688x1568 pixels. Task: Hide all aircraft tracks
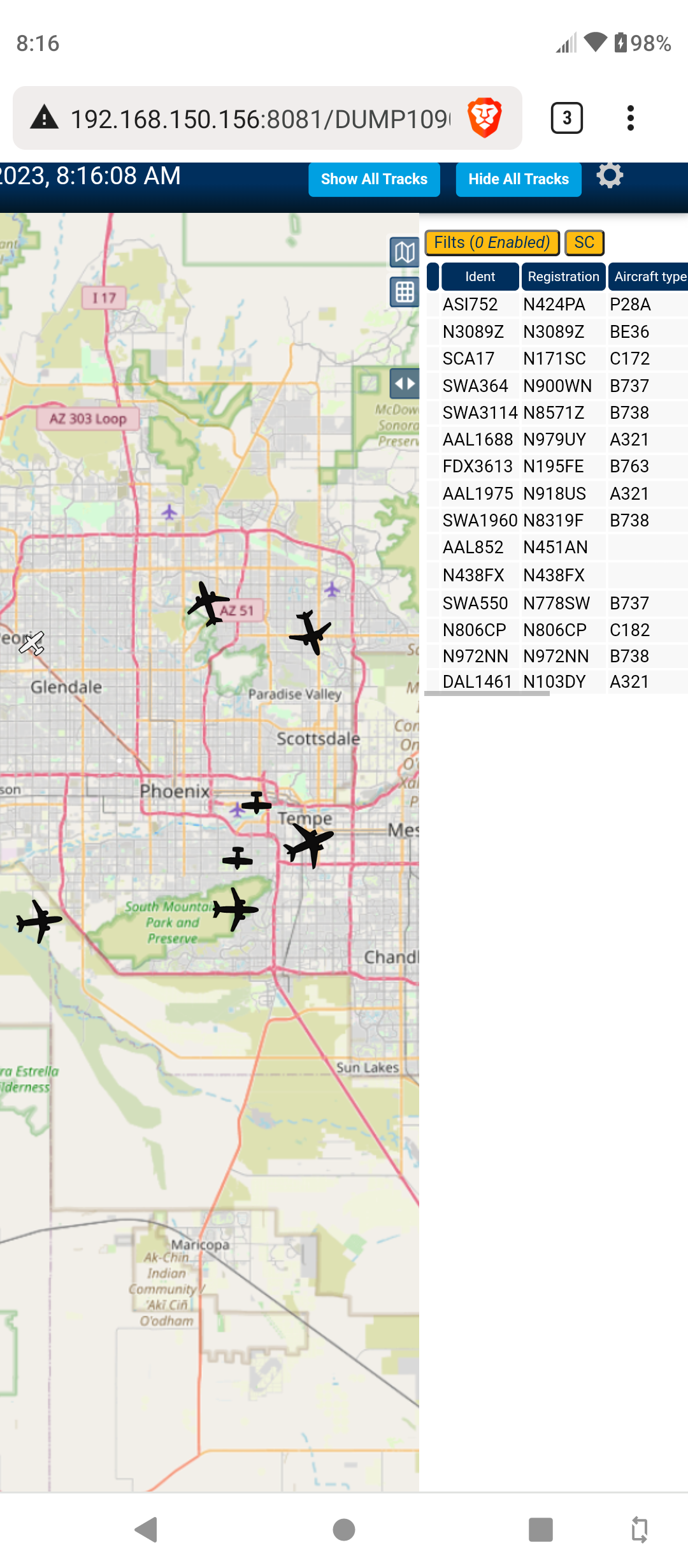pyautogui.click(x=519, y=179)
